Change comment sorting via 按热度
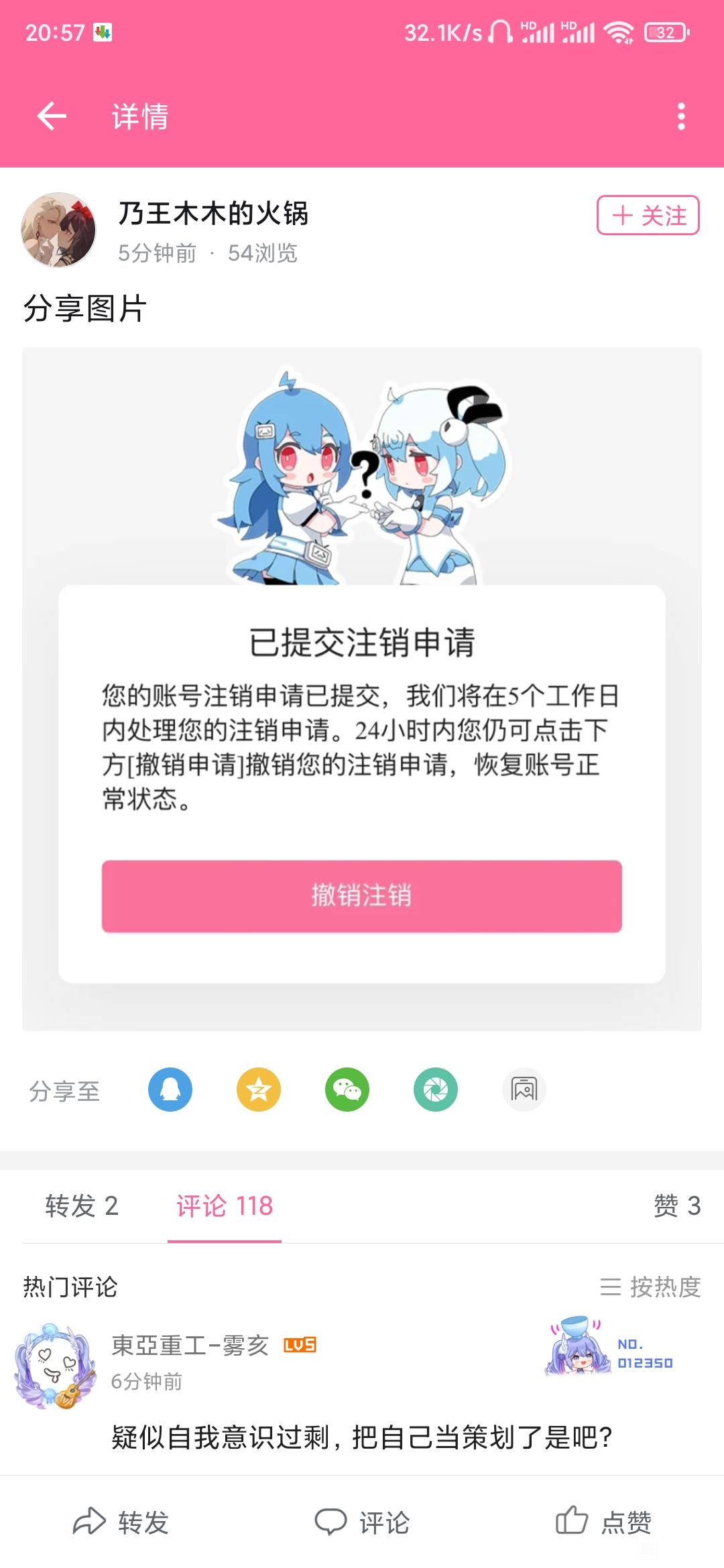Screen dimensions: 724x1568 point(650,1287)
